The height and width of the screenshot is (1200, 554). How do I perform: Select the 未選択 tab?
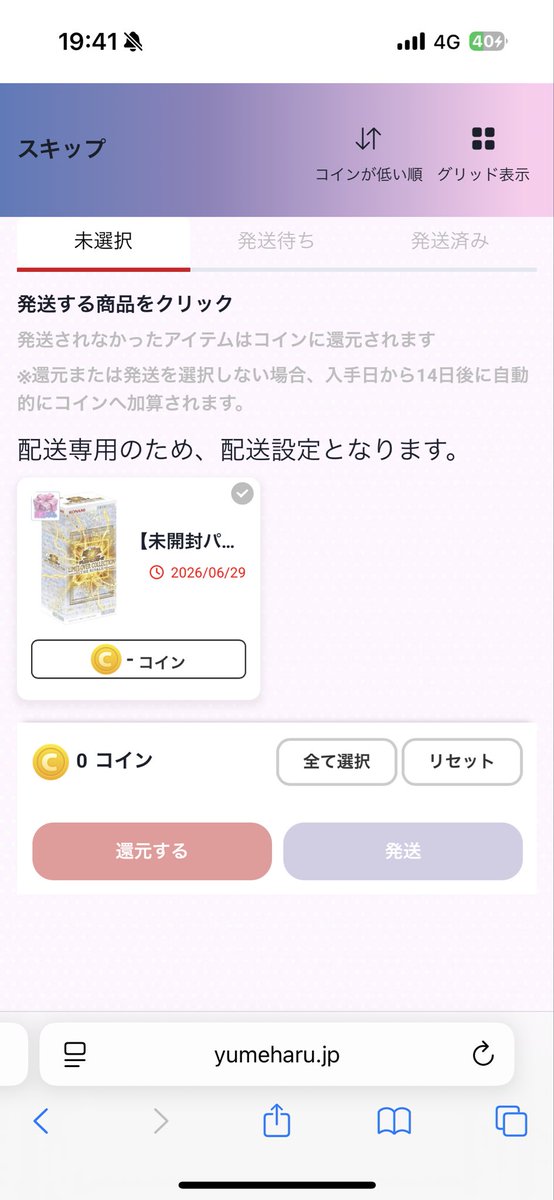(x=103, y=241)
